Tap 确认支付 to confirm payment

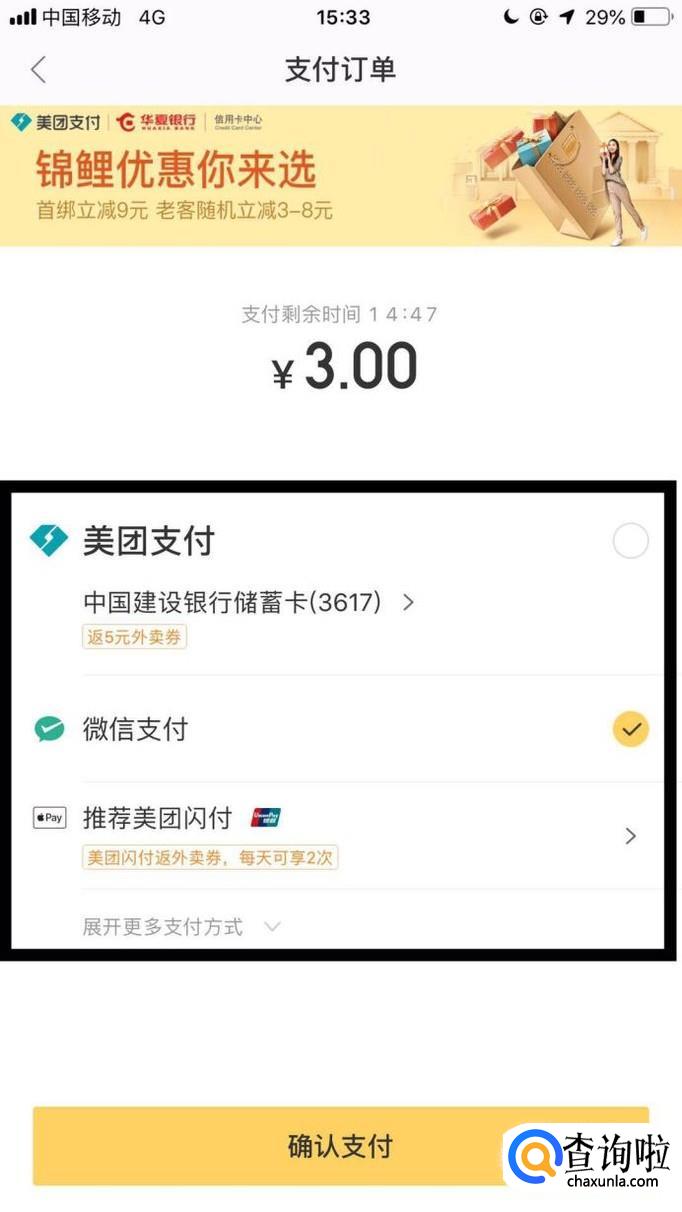coord(340,1146)
